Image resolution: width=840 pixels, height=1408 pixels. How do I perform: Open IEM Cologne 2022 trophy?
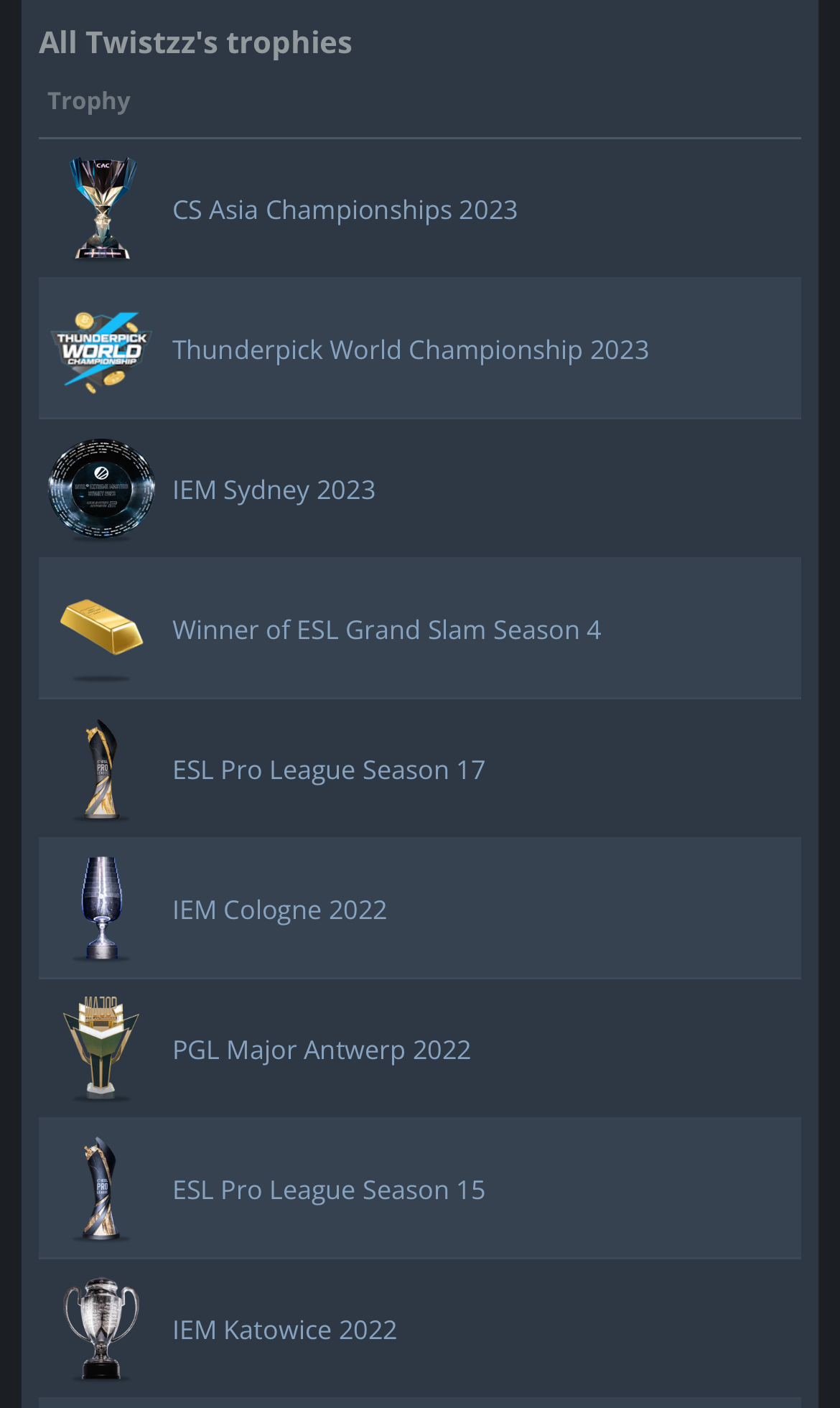click(279, 910)
